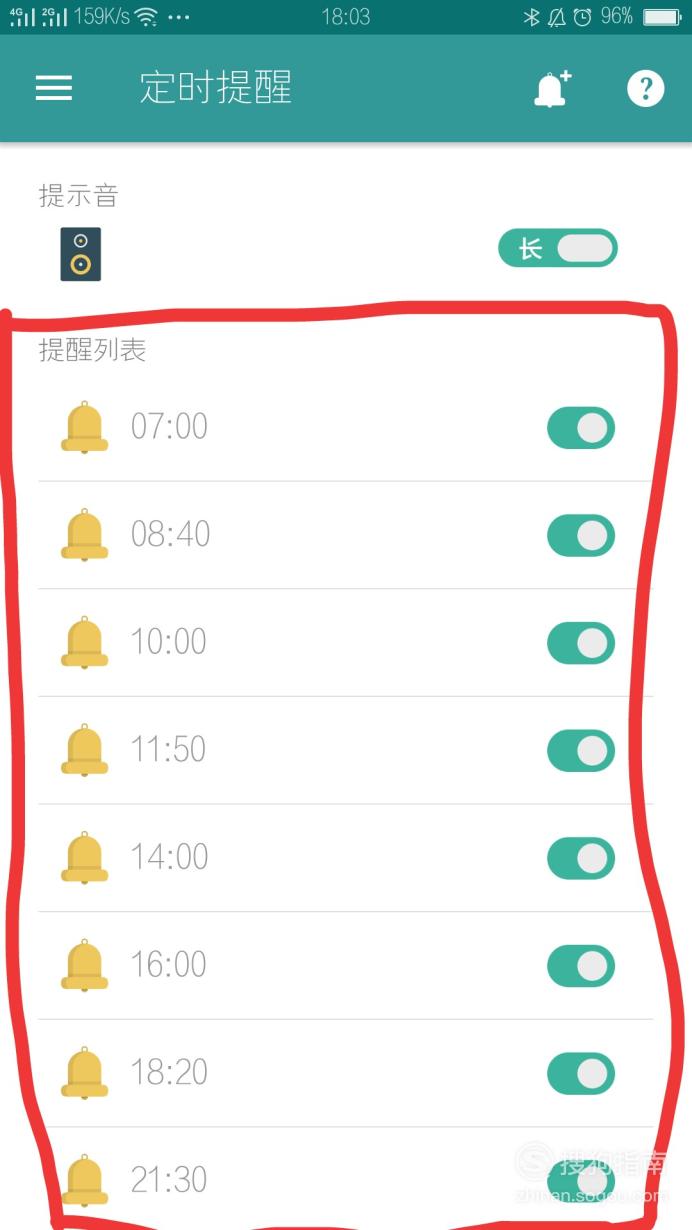Open the help question mark
This screenshot has width=692, height=1230.
(x=646, y=89)
